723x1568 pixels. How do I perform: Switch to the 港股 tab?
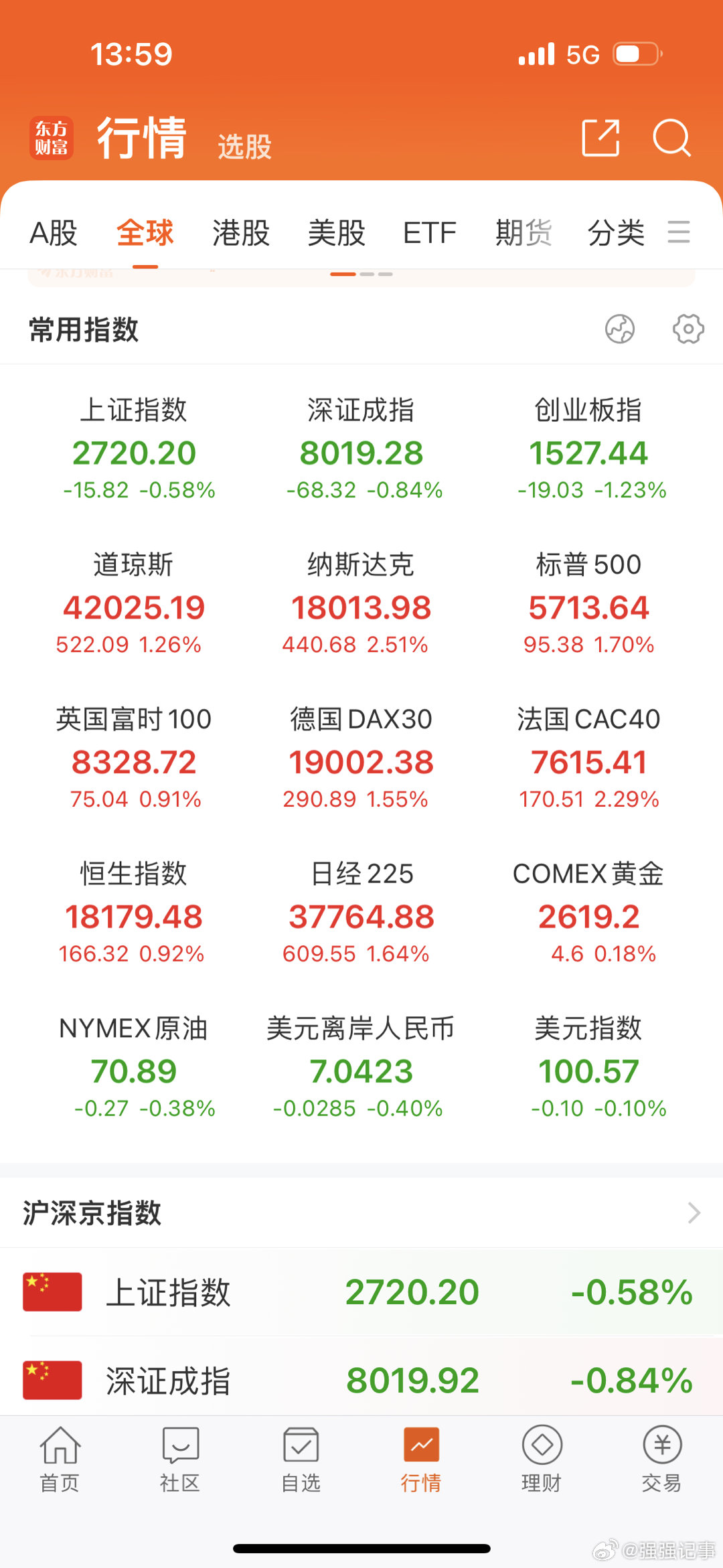tap(241, 233)
